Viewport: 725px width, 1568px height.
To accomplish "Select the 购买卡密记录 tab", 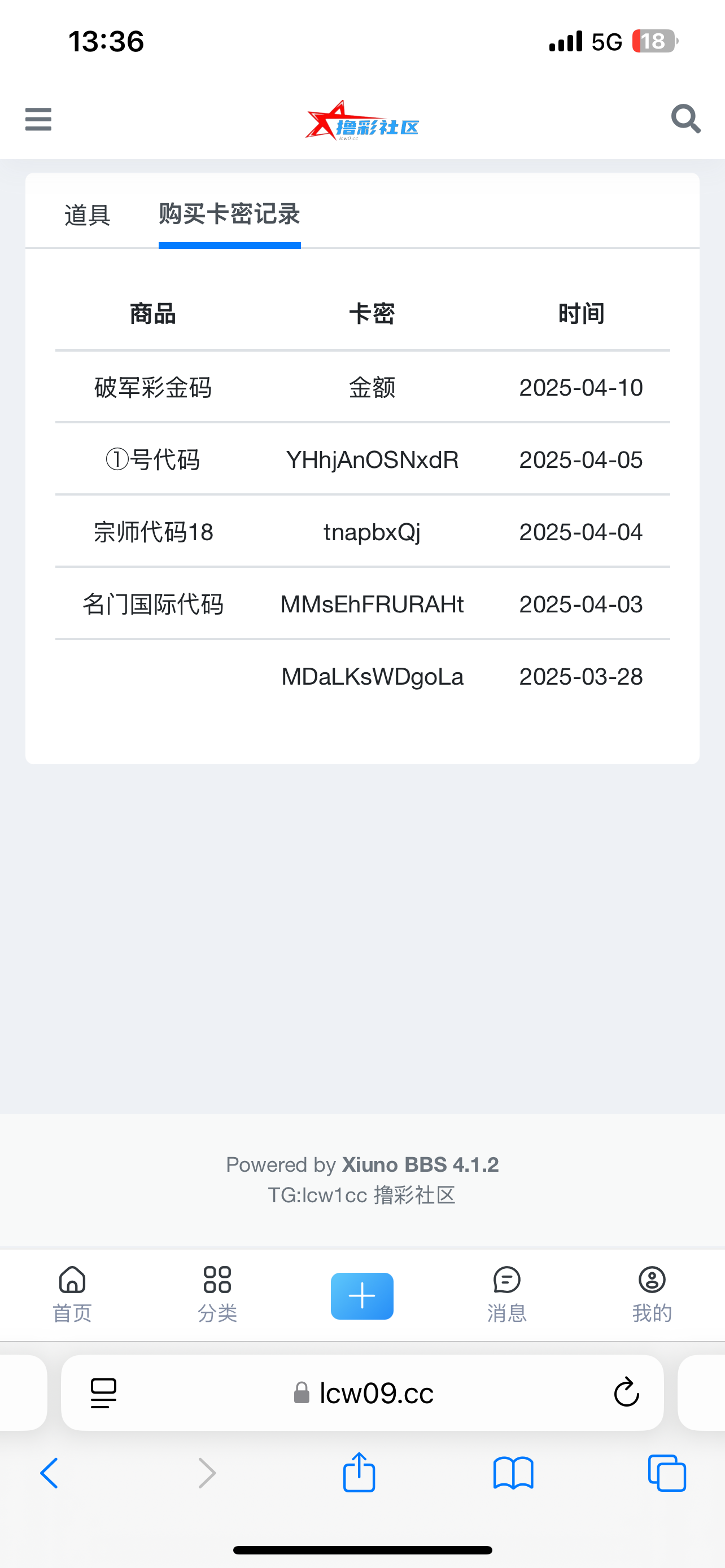I will tap(229, 215).
